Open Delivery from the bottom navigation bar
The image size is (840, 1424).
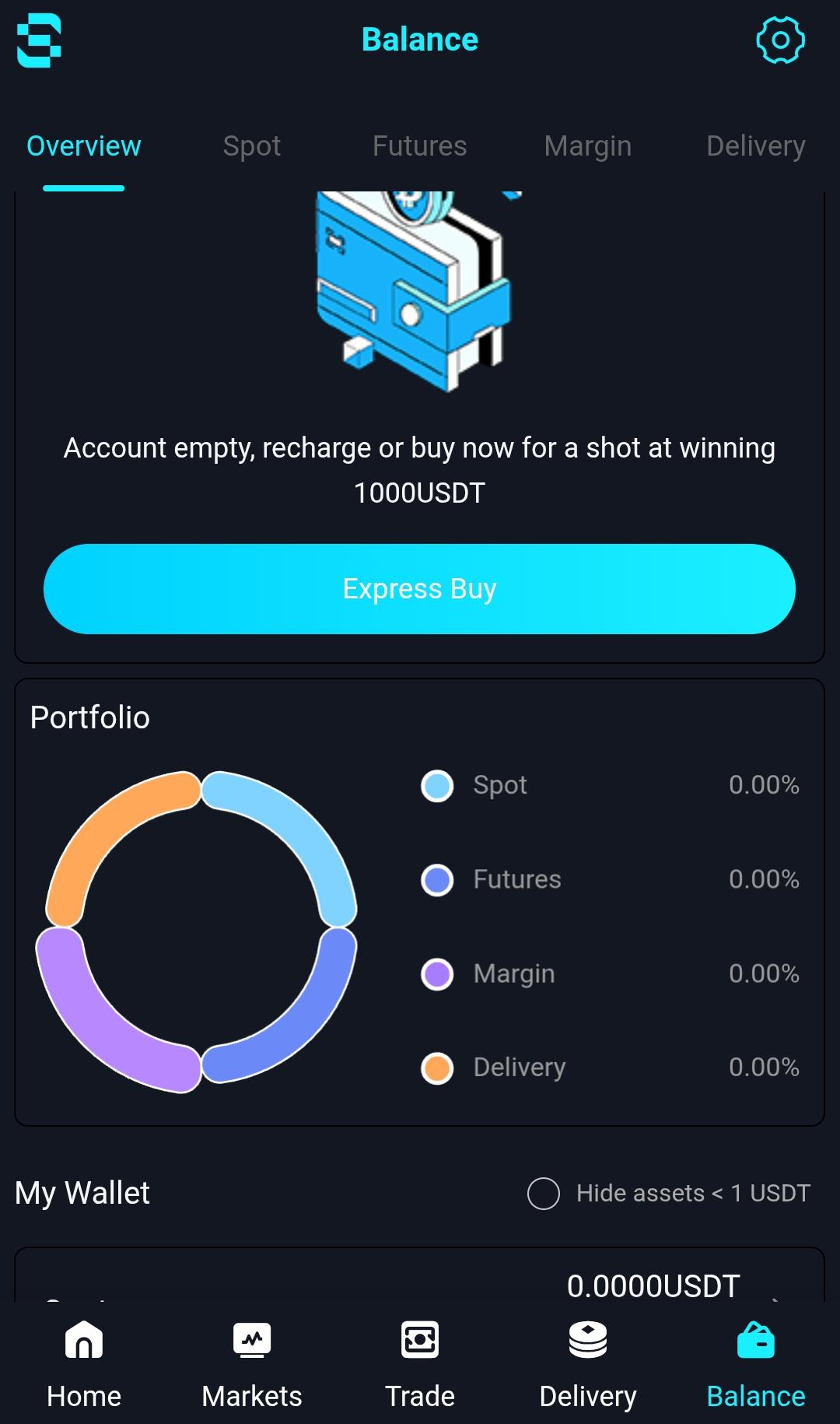[x=587, y=1362]
